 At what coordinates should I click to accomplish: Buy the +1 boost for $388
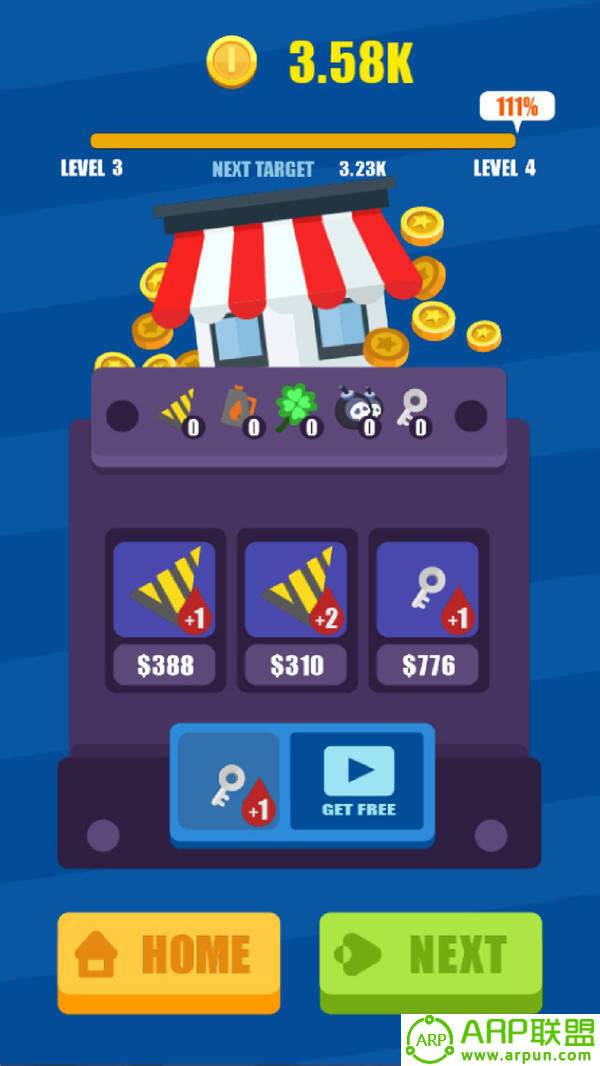tap(164, 664)
